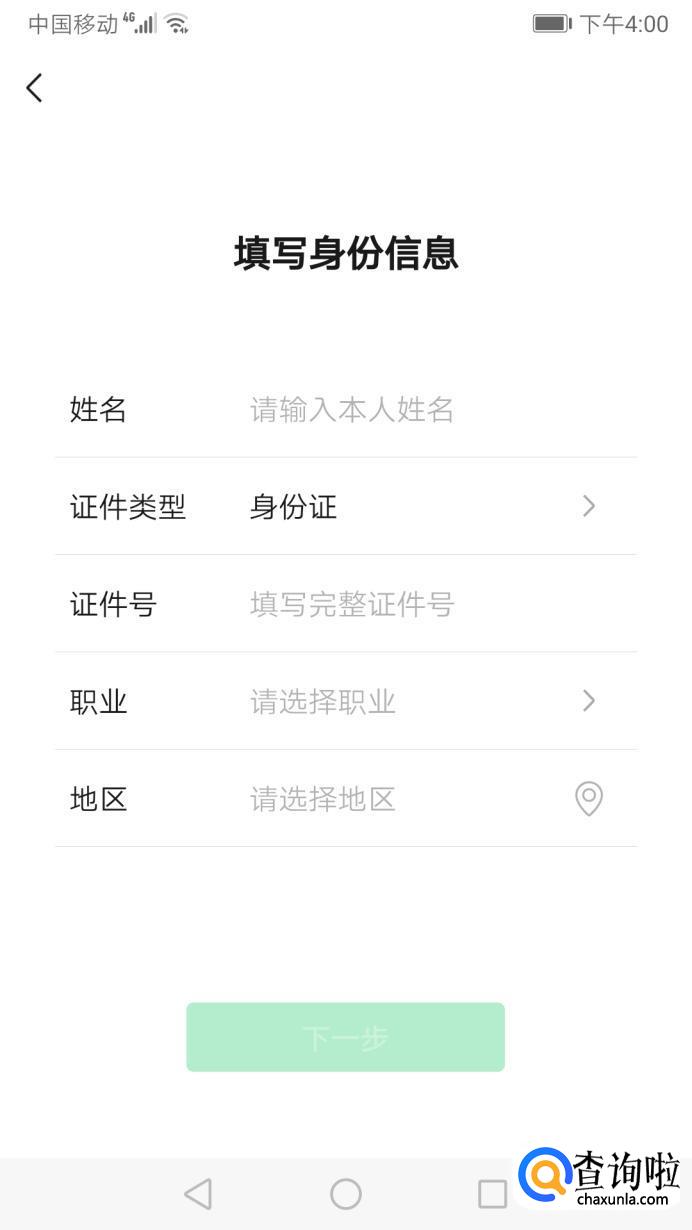Focus the 证件号 ID number field
The image size is (692, 1230).
400,604
